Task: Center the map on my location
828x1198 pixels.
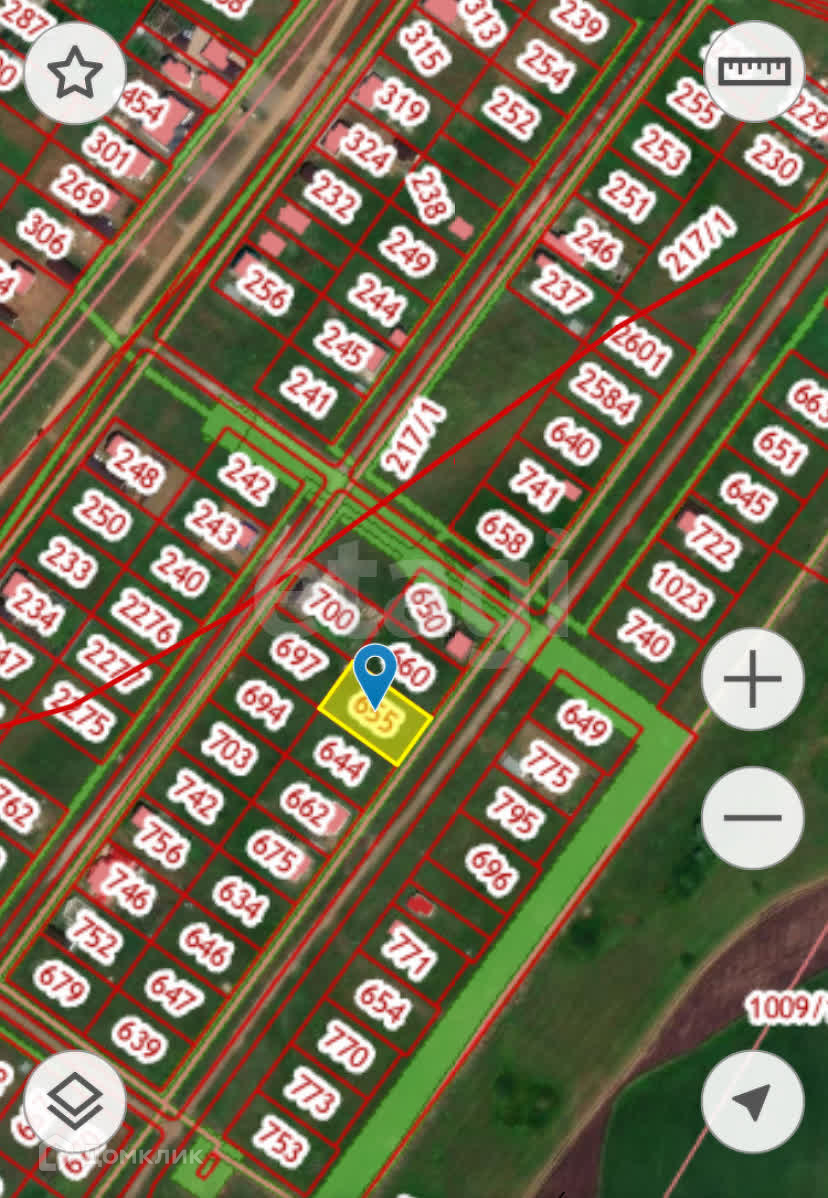Action: click(752, 1101)
